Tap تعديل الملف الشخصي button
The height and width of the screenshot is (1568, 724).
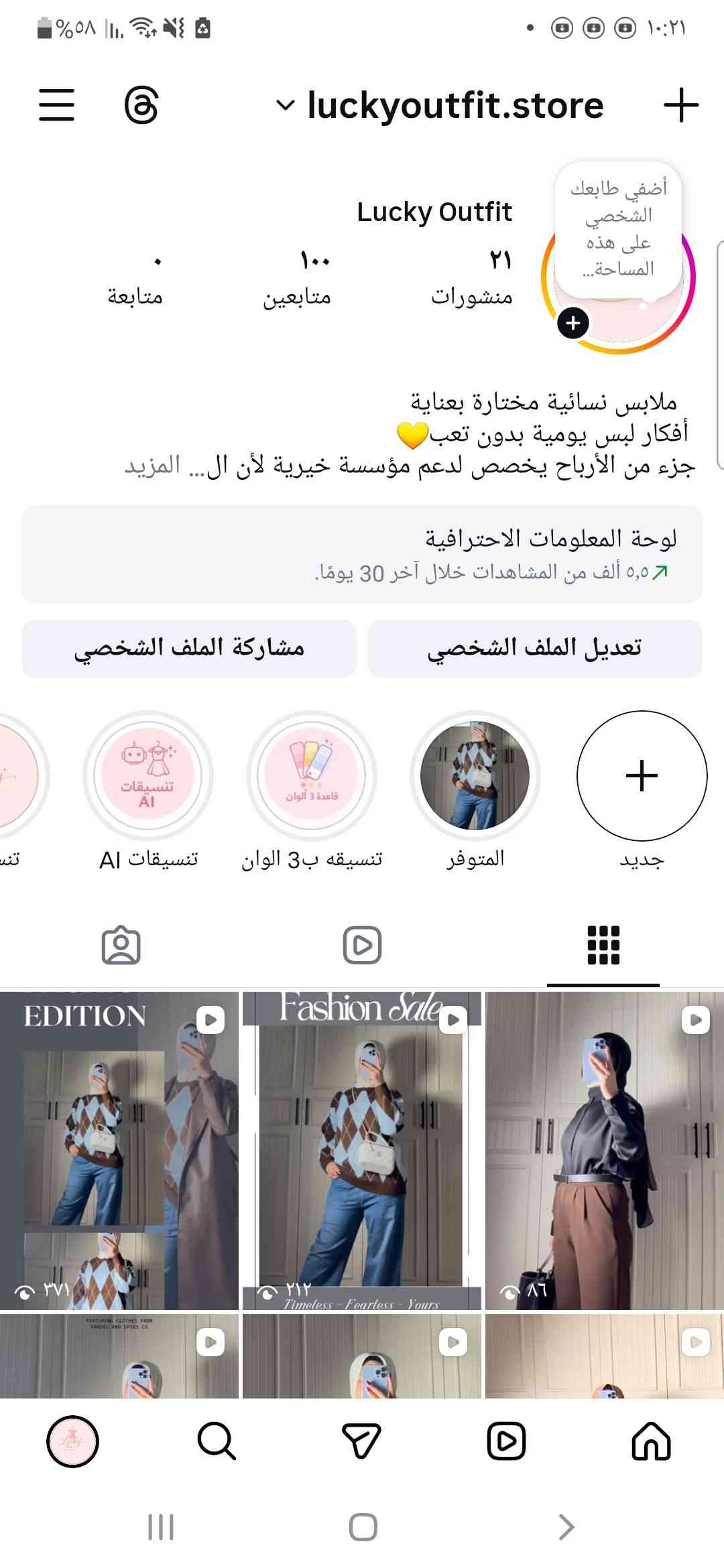pos(534,648)
